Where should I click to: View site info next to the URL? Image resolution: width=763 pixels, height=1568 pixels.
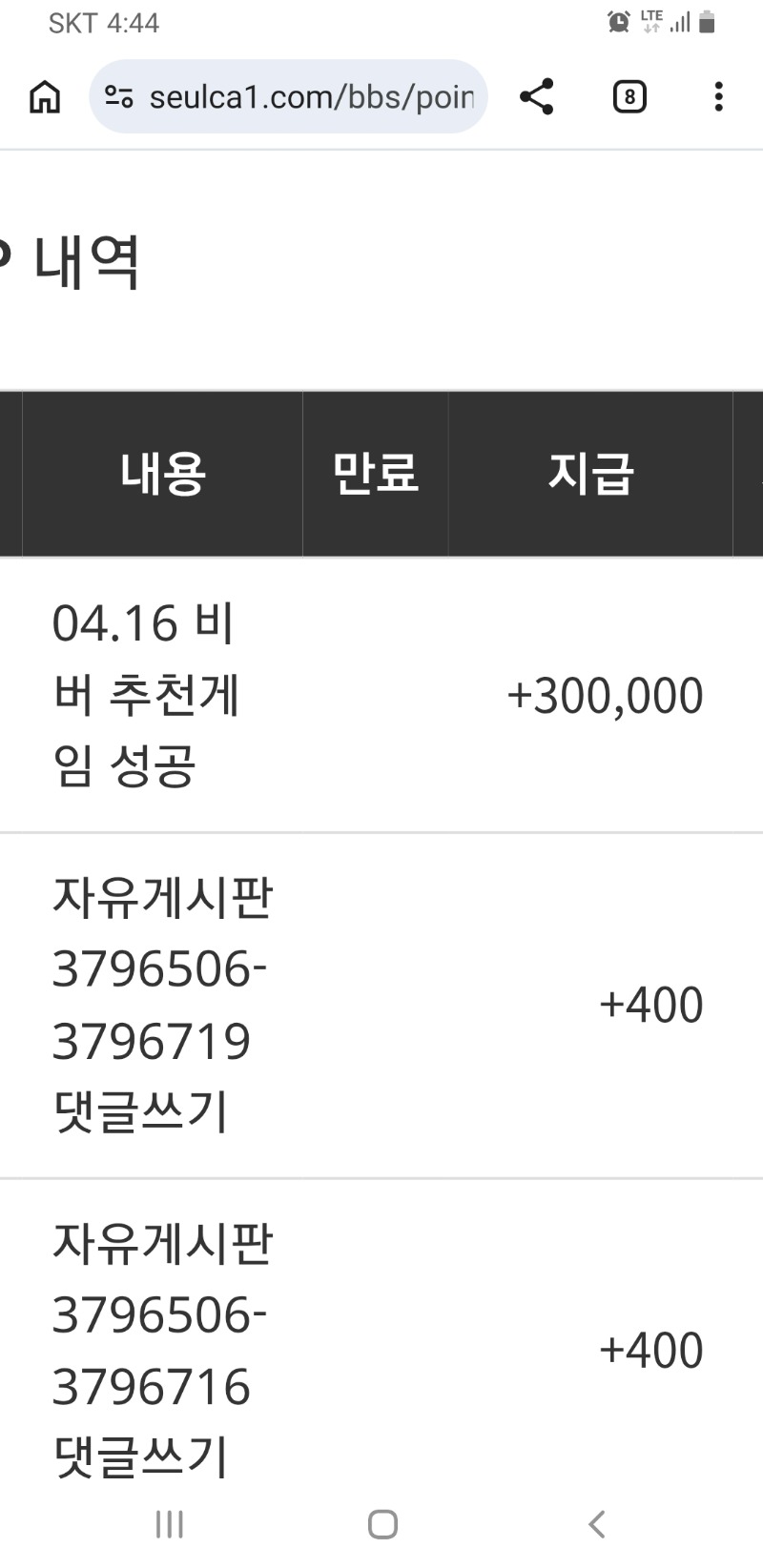pos(119,96)
